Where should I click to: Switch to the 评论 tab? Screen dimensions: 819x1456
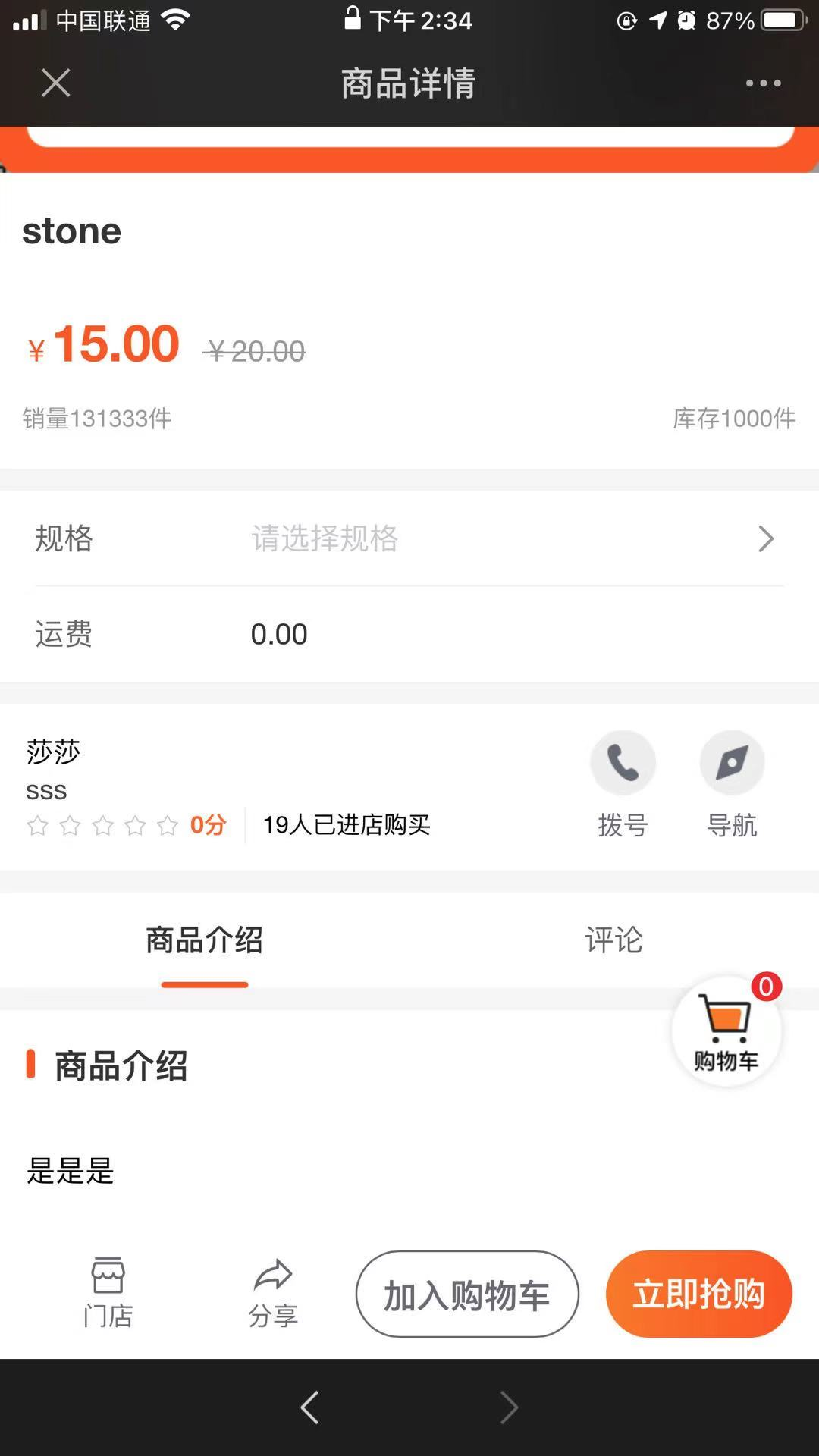[613, 940]
